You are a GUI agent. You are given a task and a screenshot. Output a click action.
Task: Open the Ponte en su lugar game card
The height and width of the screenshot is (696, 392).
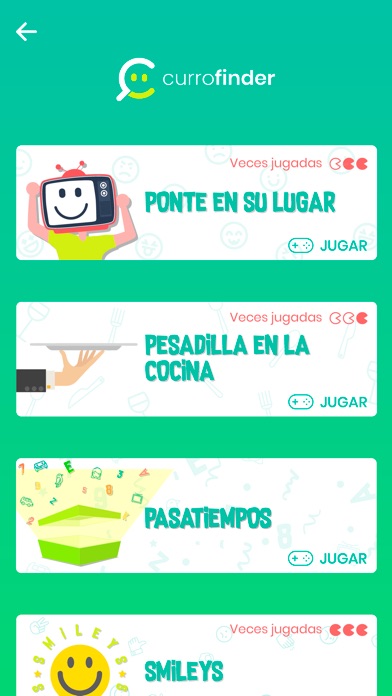(x=196, y=202)
